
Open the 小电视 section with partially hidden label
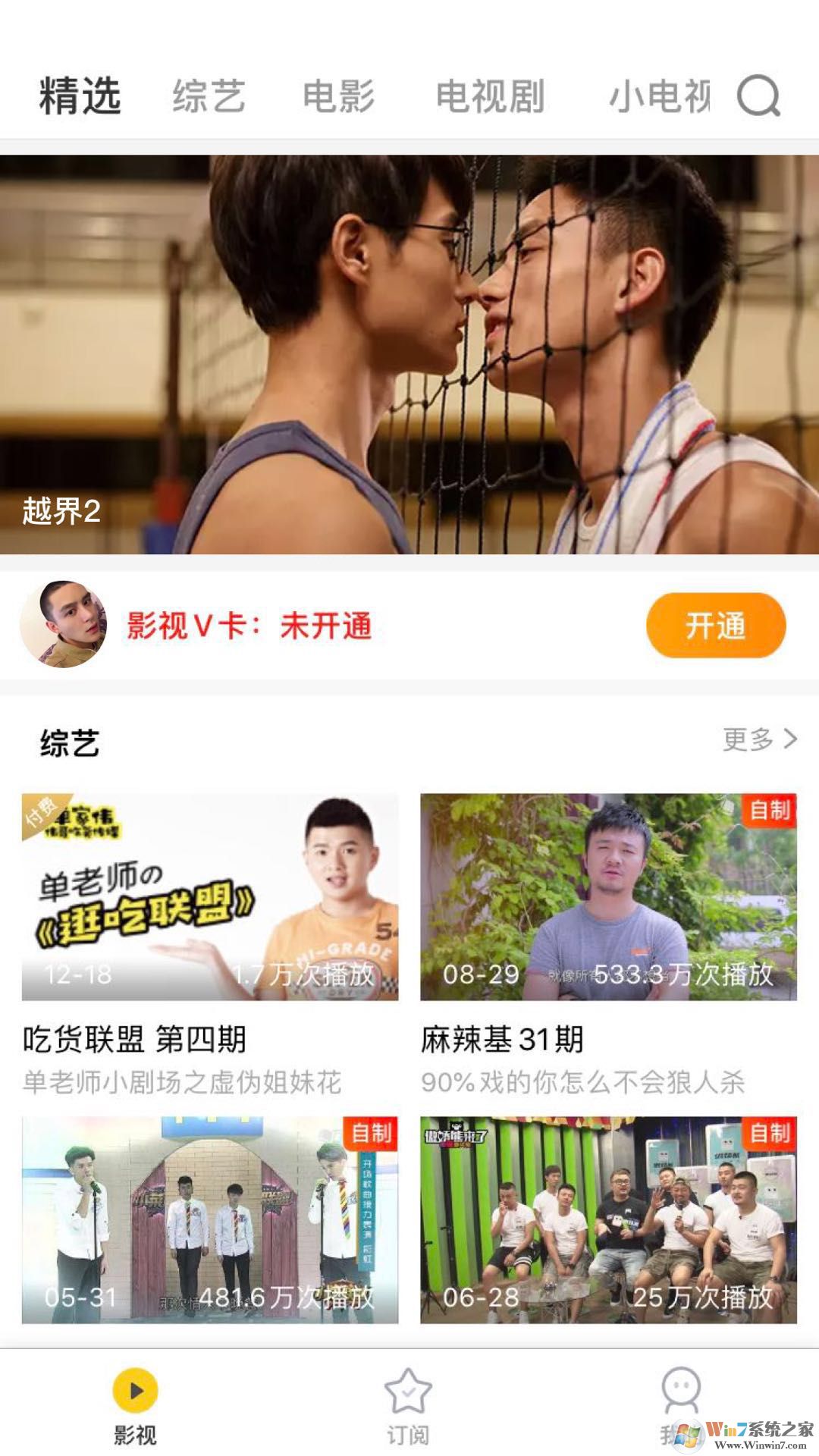coord(661,97)
